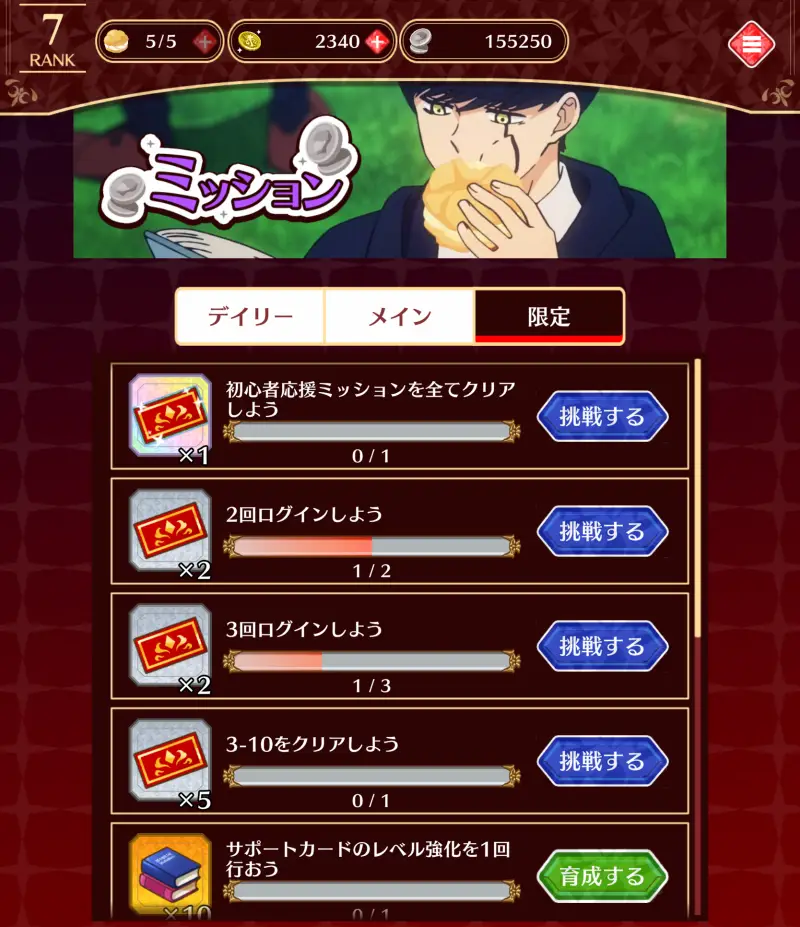Switch to the メイン tab
The width and height of the screenshot is (800, 927).
pos(399,317)
